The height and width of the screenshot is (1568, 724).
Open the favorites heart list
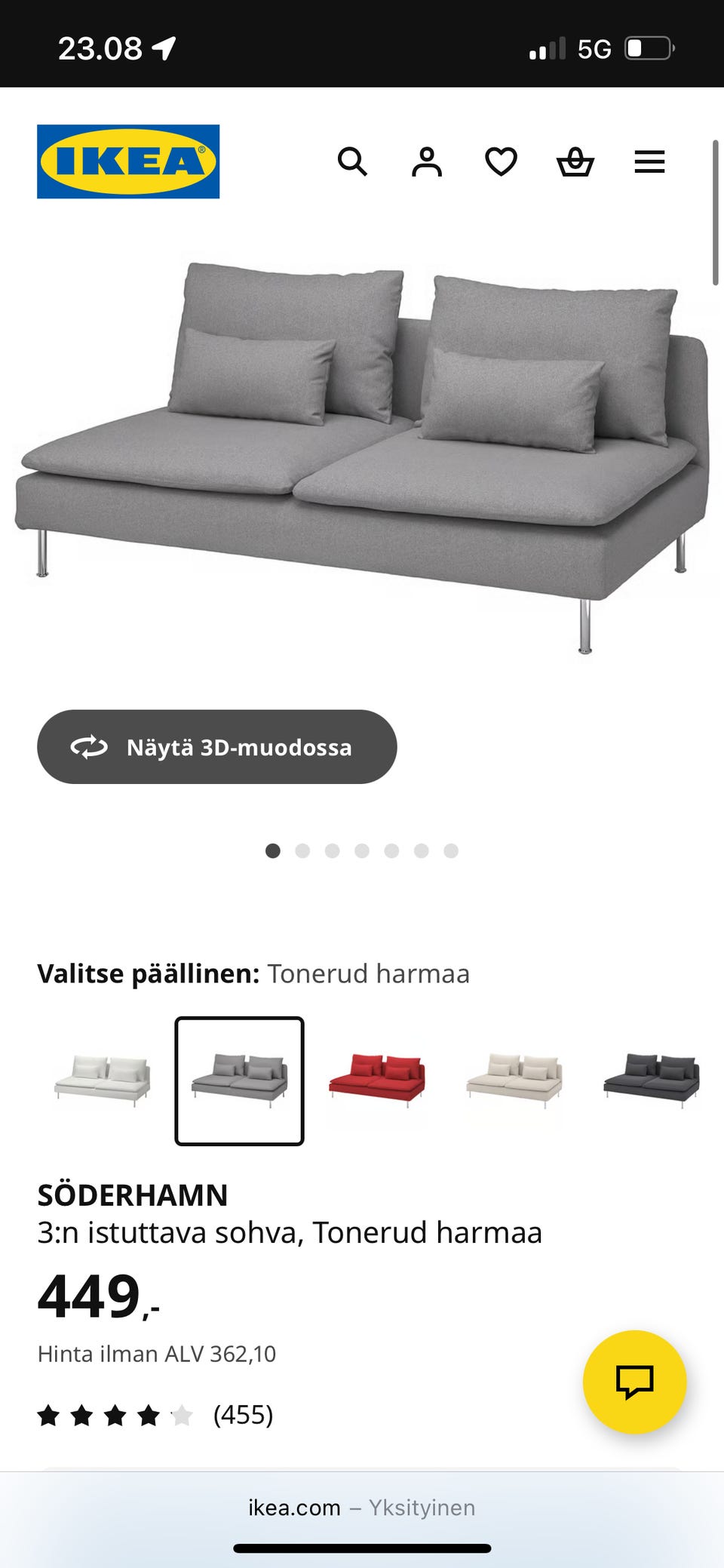501,161
